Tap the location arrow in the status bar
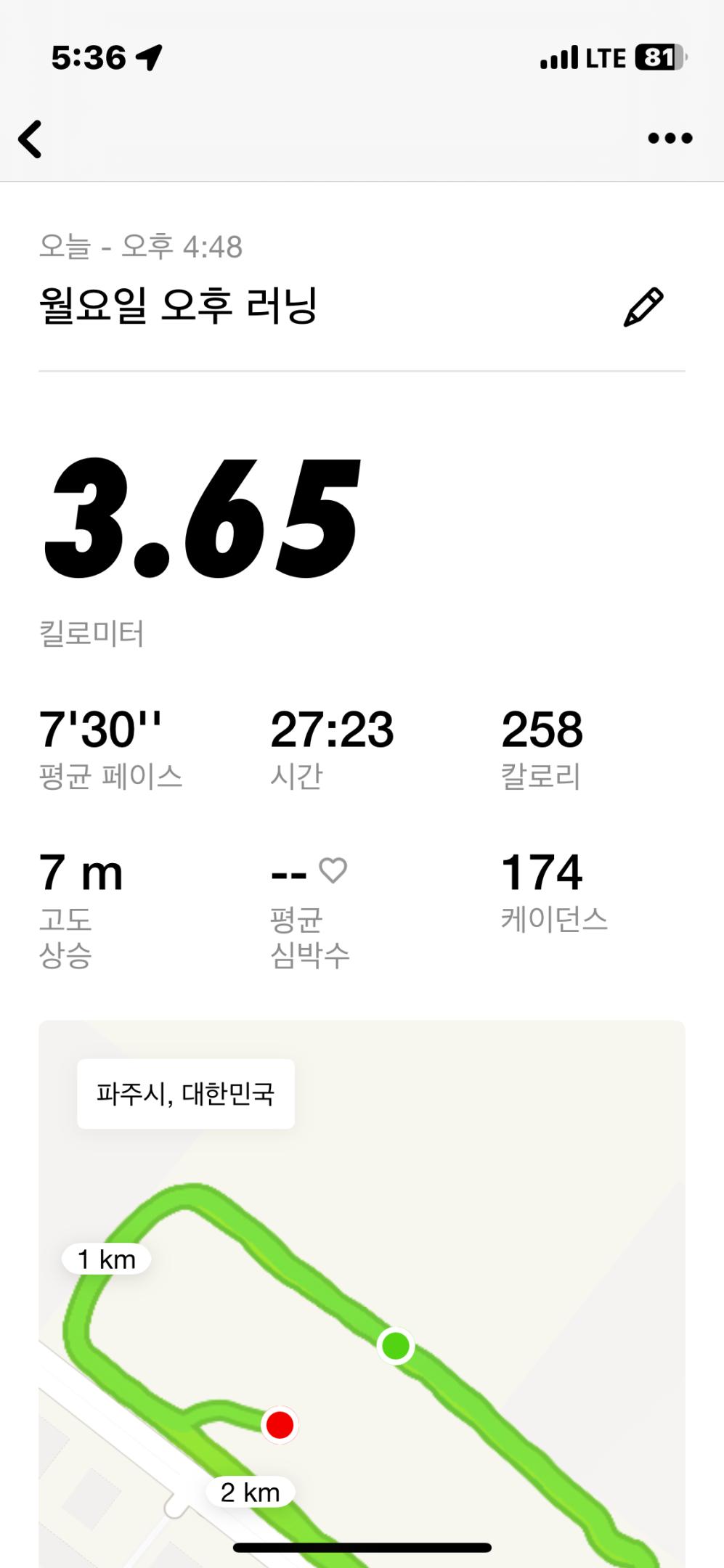 149,56
